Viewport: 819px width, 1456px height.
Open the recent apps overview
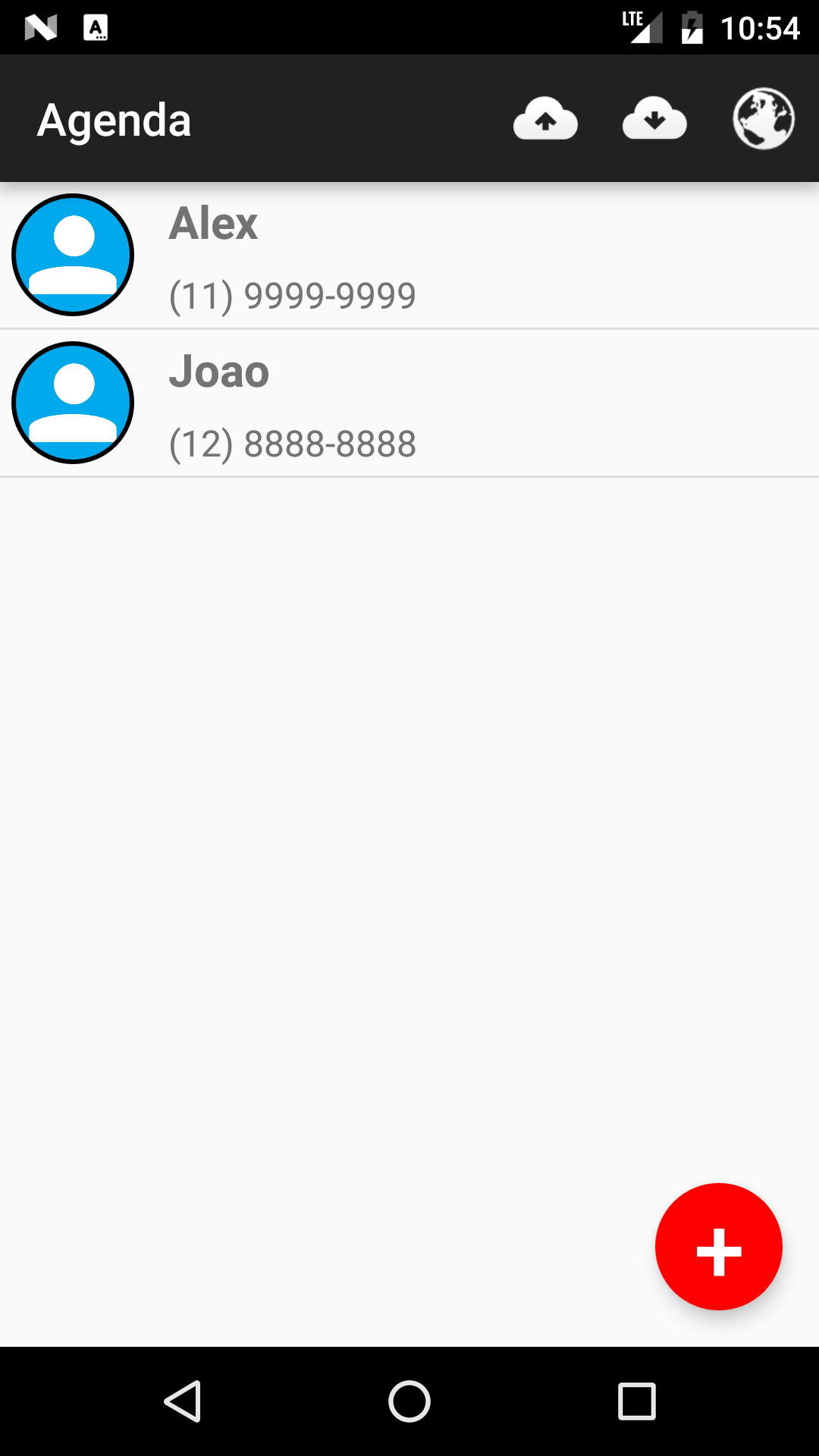click(637, 1401)
